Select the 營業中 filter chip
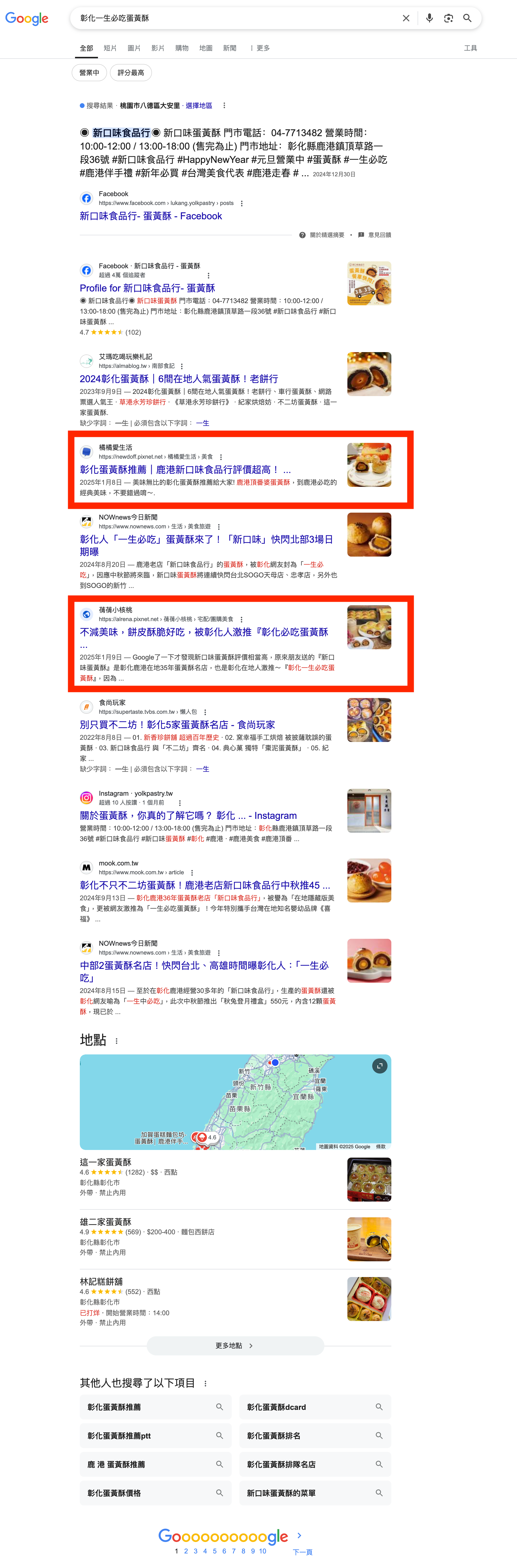517x1568 pixels. click(90, 72)
